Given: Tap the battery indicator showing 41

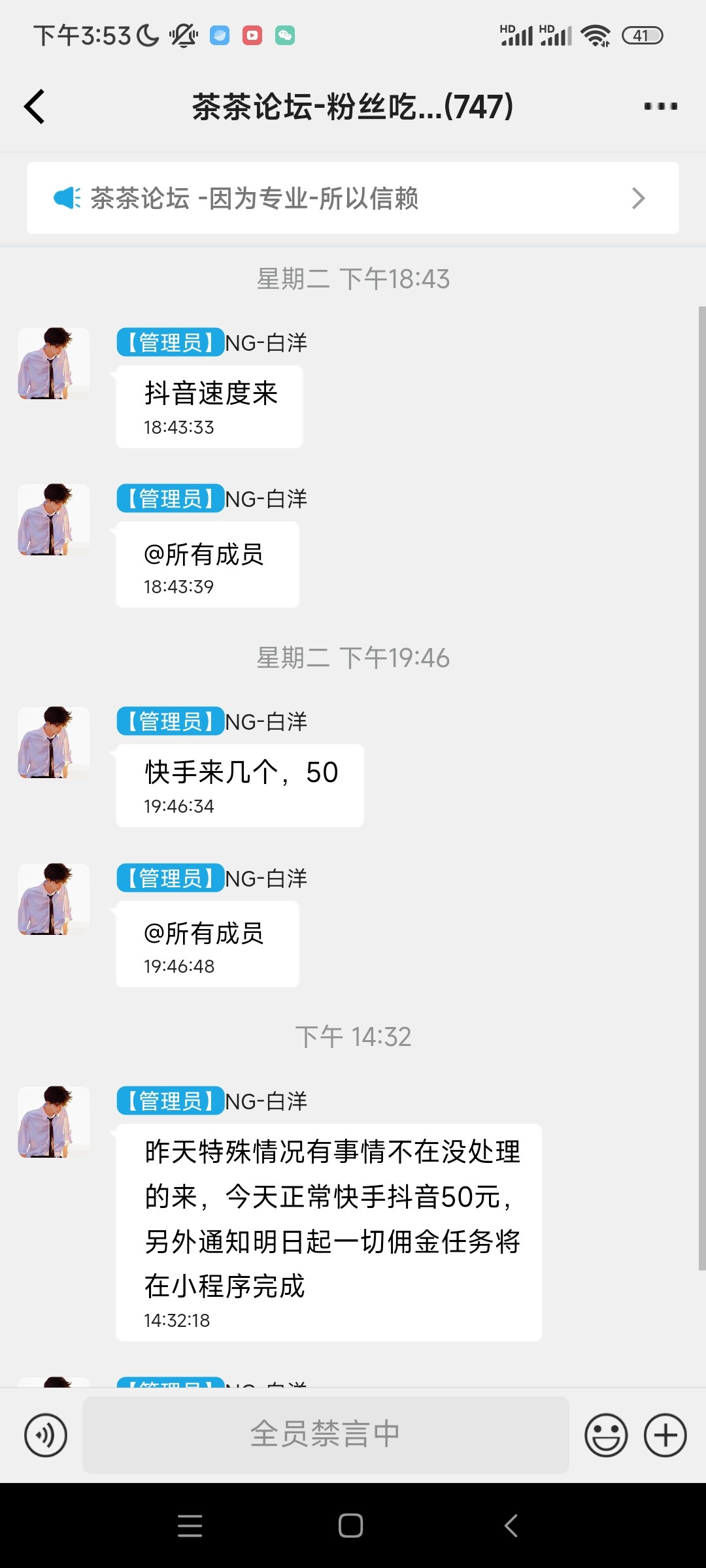Looking at the screenshot, I should [x=644, y=36].
